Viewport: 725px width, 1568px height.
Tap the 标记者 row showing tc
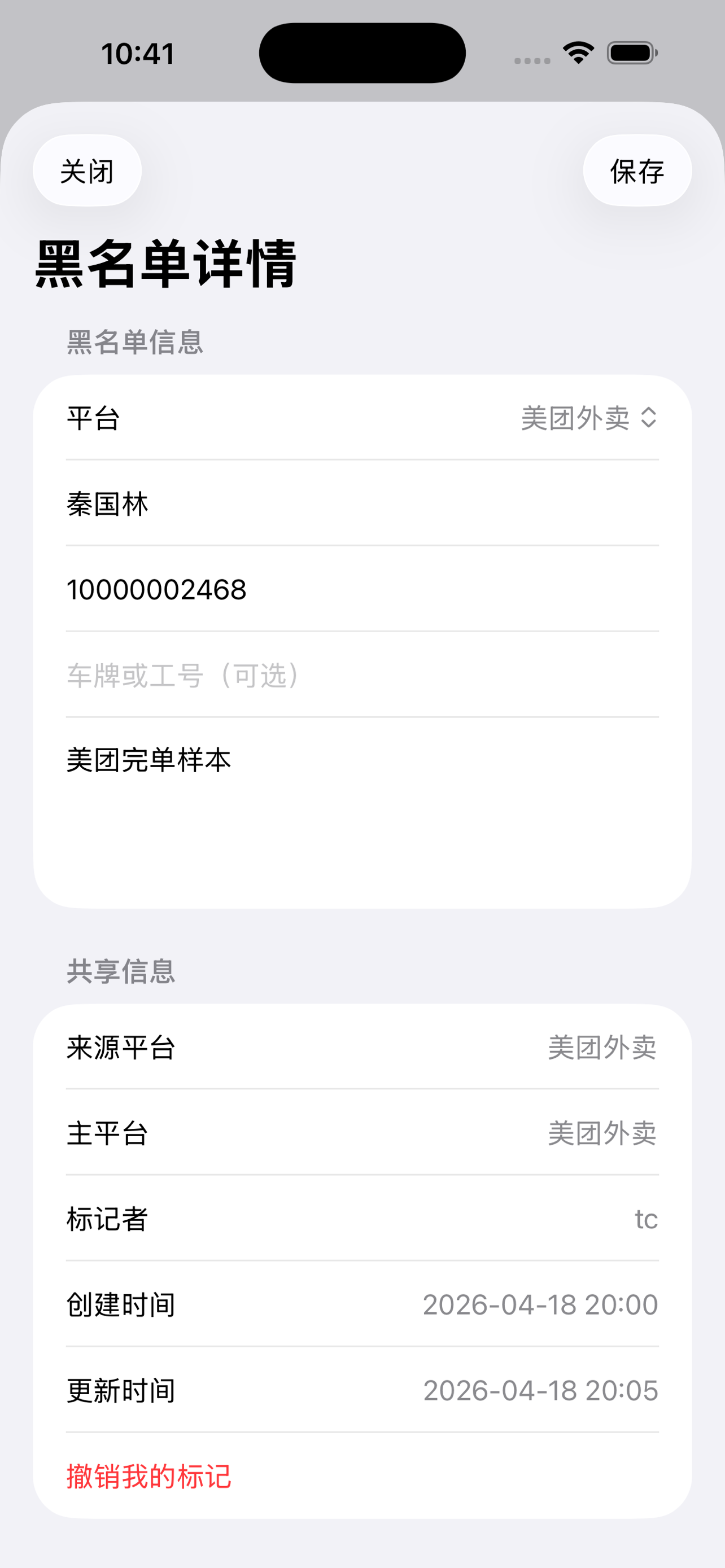[x=362, y=1218]
